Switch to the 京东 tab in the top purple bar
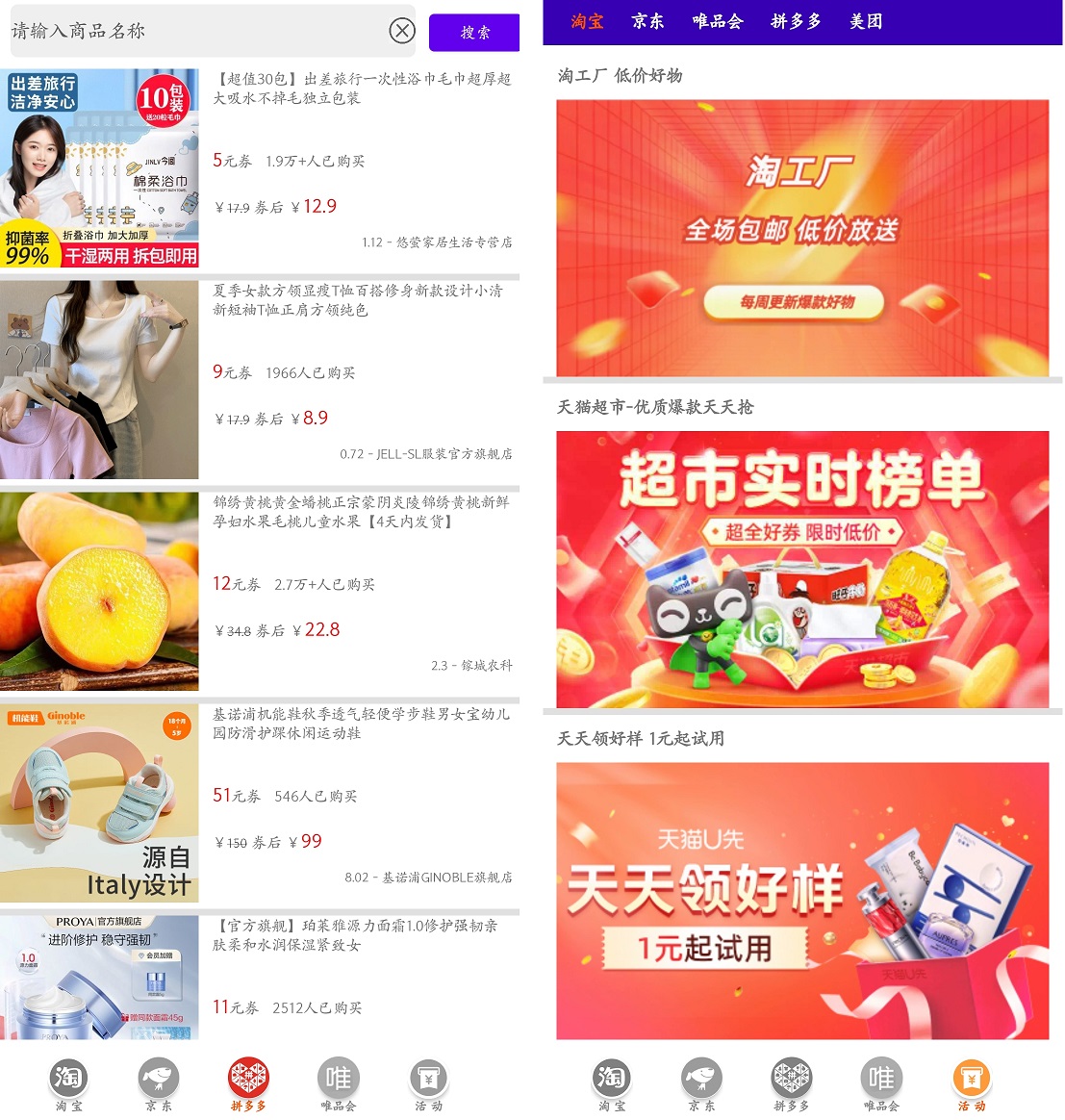This screenshot has height=1120, width=1065. (x=647, y=21)
